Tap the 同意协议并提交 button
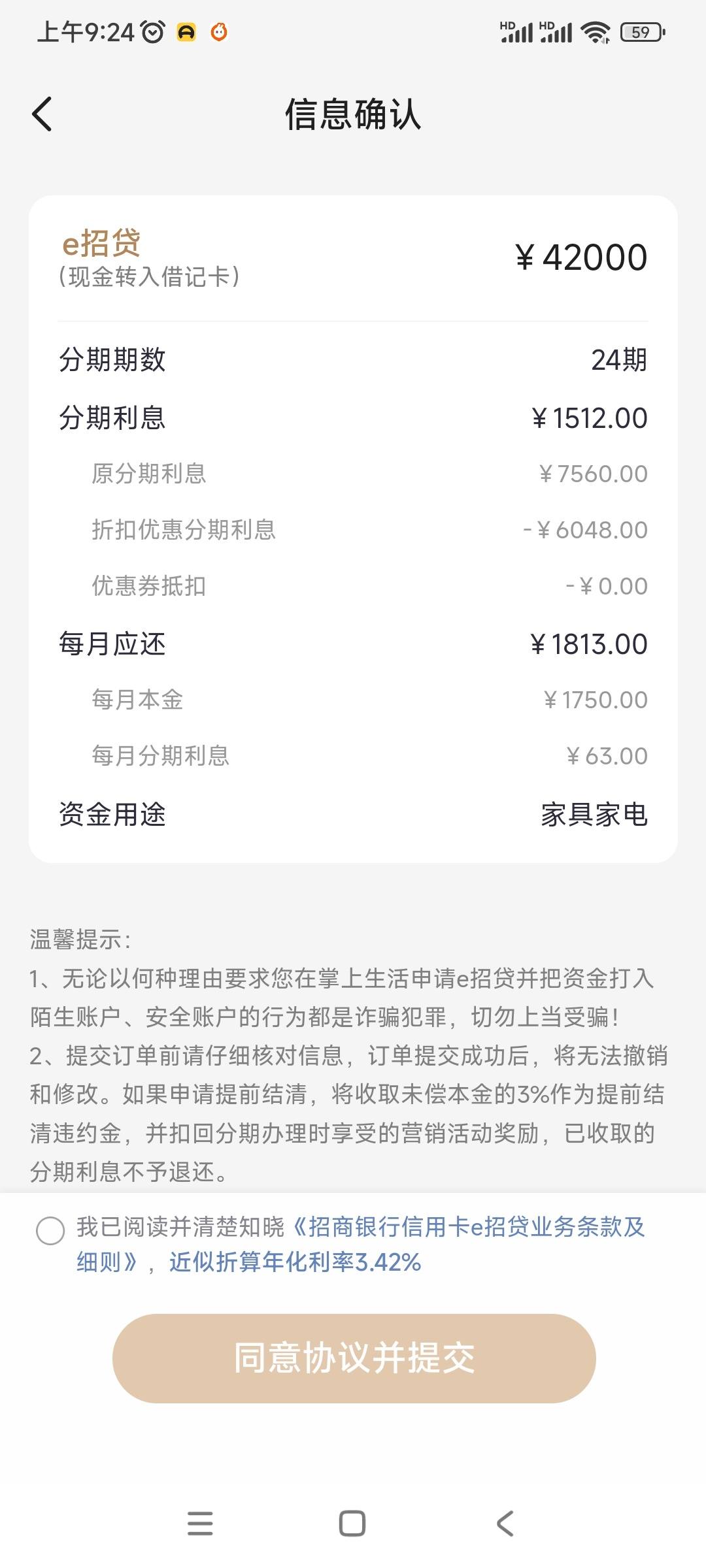 pyautogui.click(x=354, y=1358)
